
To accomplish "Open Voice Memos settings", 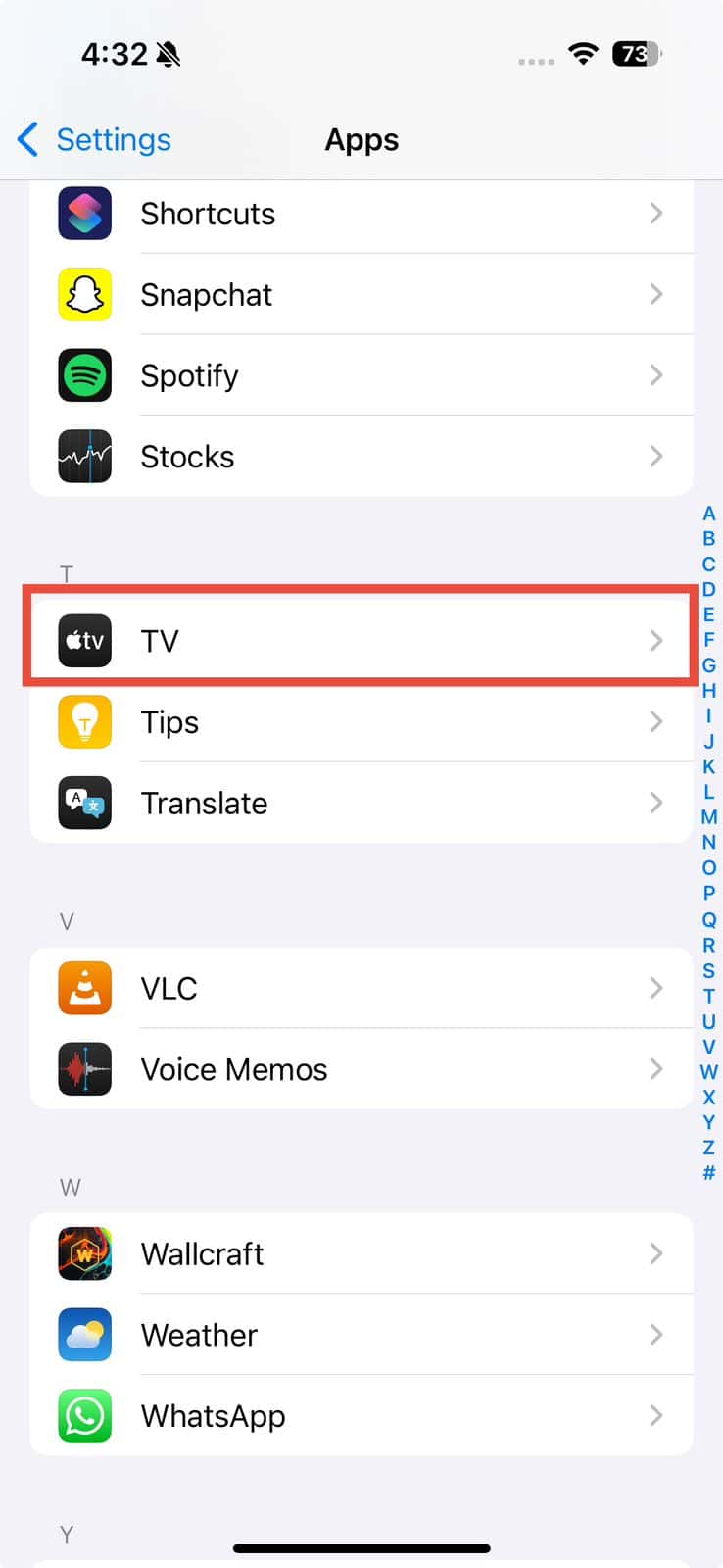I will coord(361,1069).
